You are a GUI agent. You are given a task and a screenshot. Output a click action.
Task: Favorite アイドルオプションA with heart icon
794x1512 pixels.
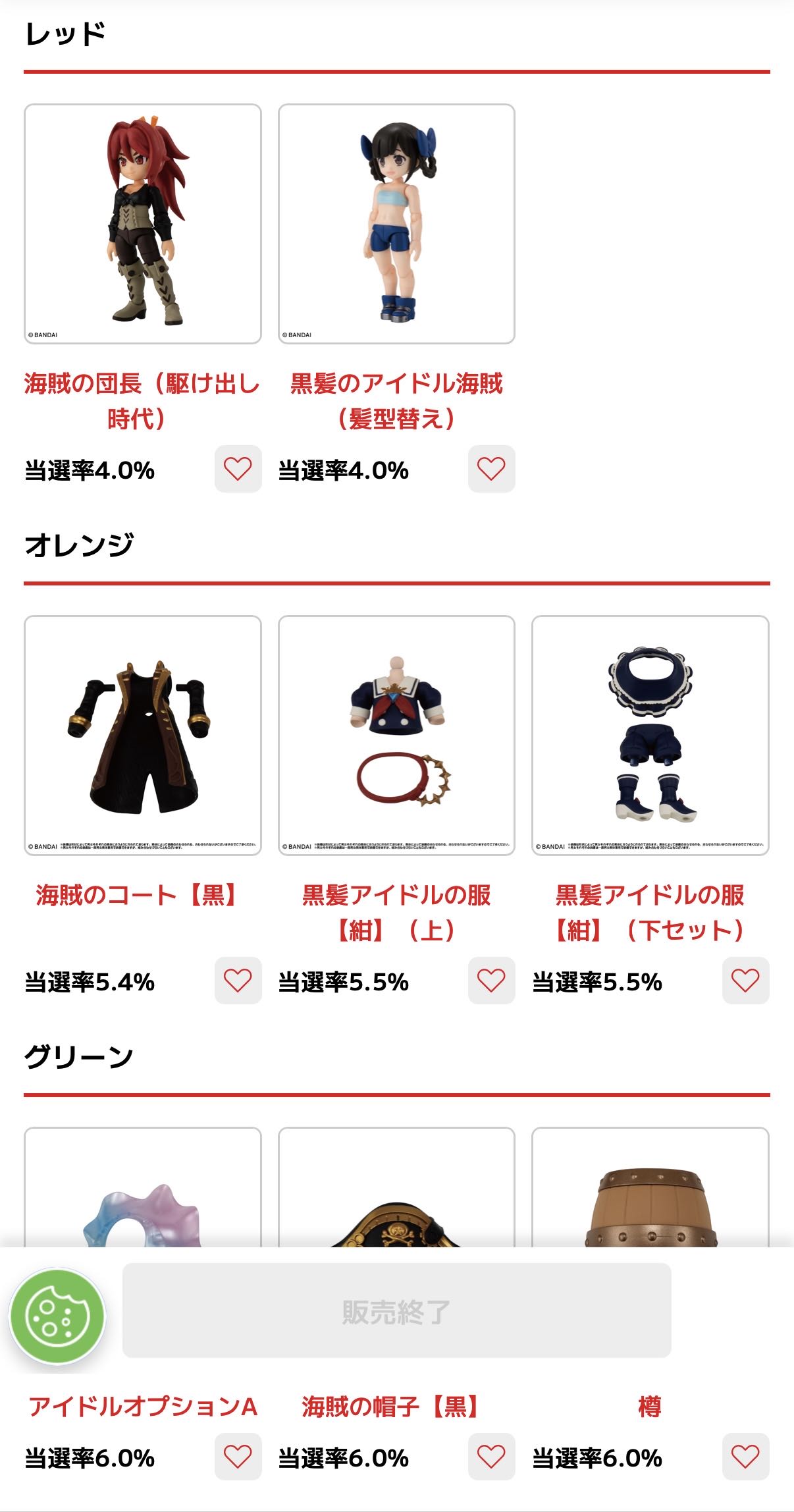[x=238, y=1457]
